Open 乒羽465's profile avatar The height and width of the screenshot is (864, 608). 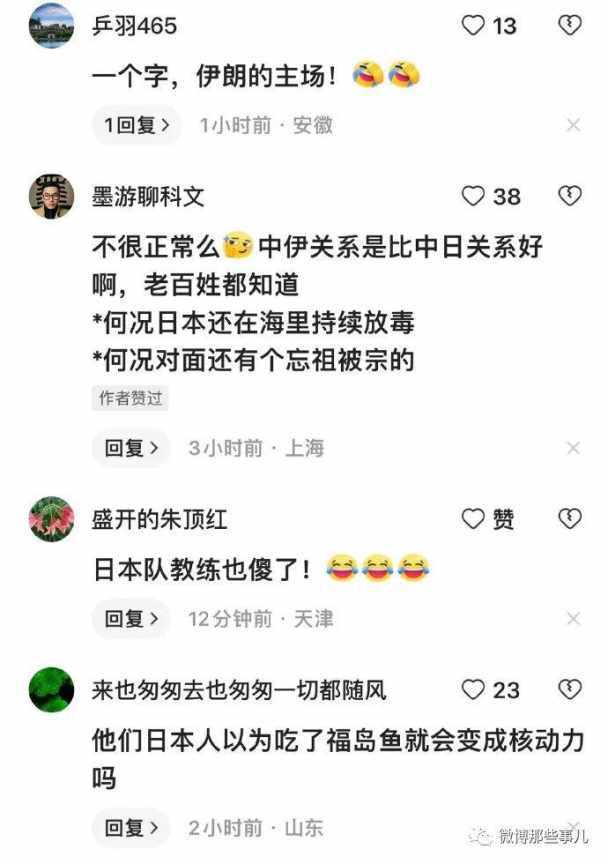tap(51, 25)
